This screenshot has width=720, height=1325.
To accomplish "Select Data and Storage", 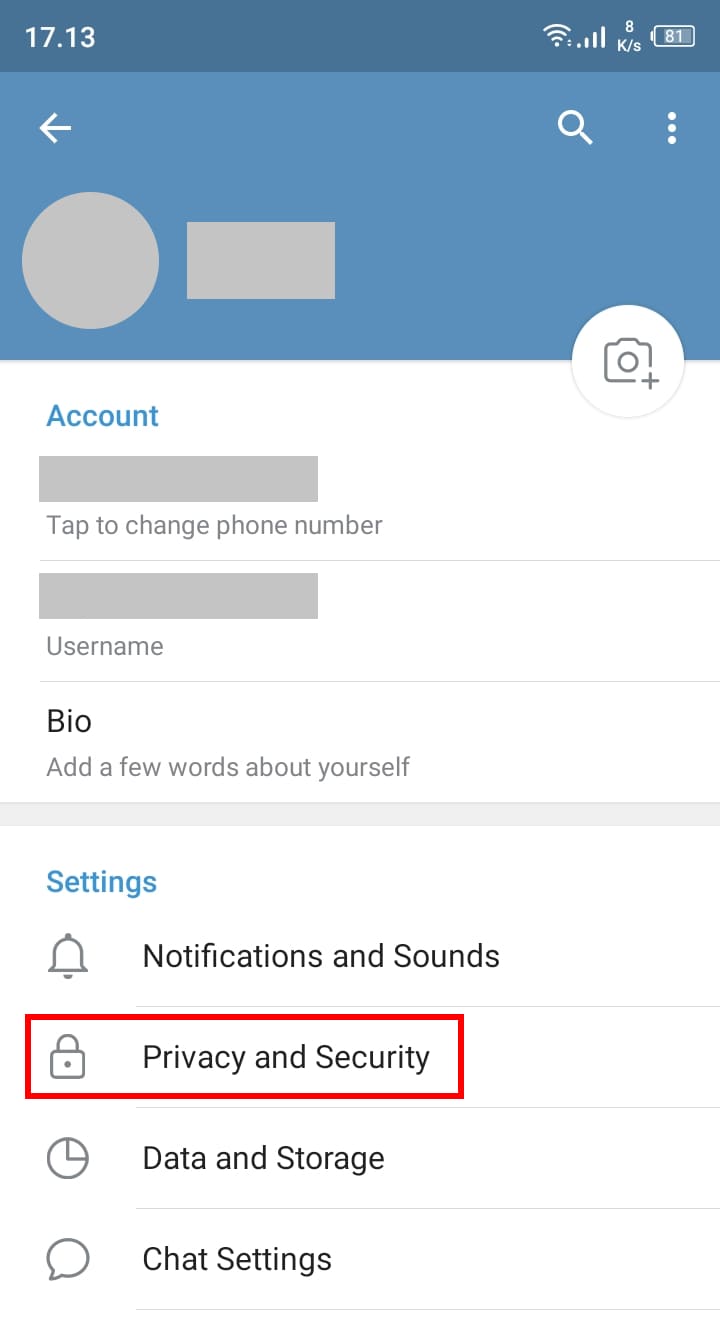I will coord(263,1157).
